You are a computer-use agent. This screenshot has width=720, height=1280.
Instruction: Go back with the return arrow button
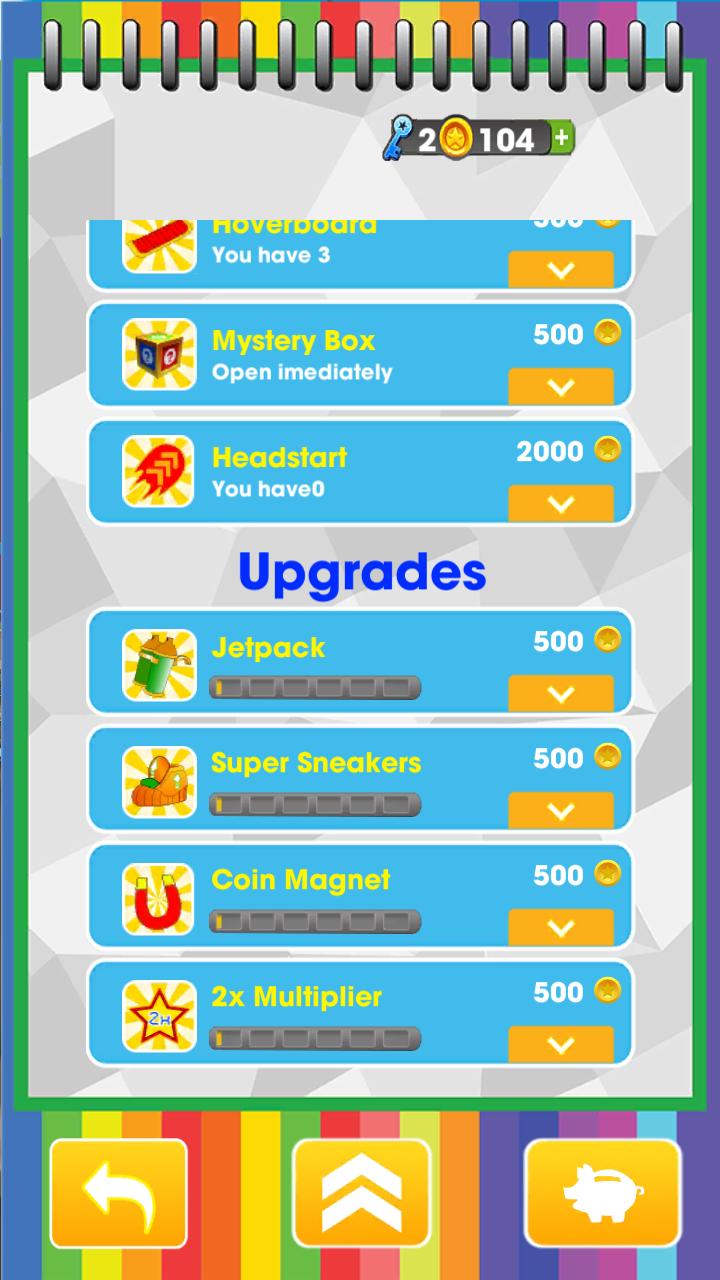pos(119,1193)
